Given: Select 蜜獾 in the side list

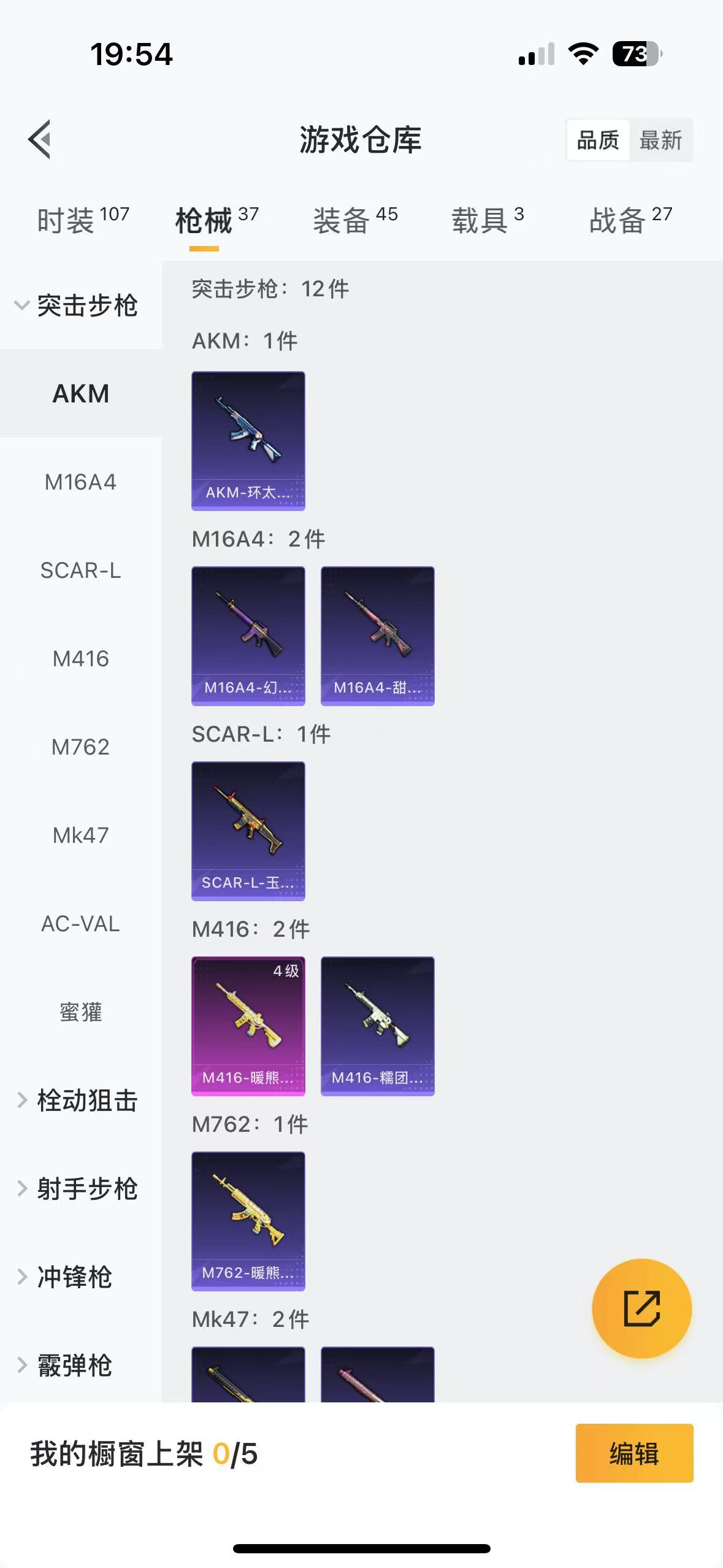Looking at the screenshot, I should coord(80,1012).
